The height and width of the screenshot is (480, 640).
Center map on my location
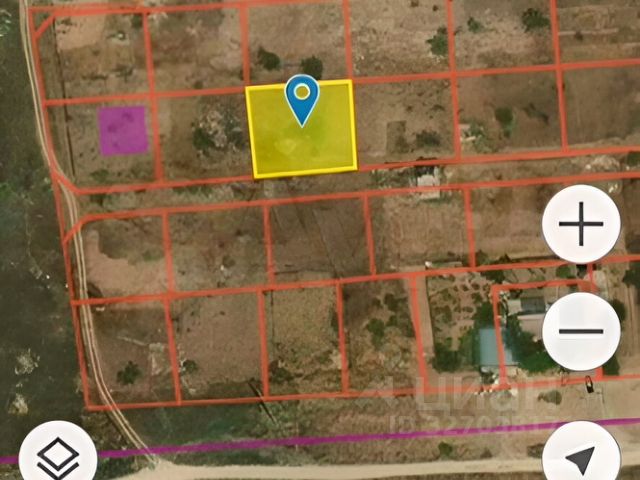pos(580,459)
